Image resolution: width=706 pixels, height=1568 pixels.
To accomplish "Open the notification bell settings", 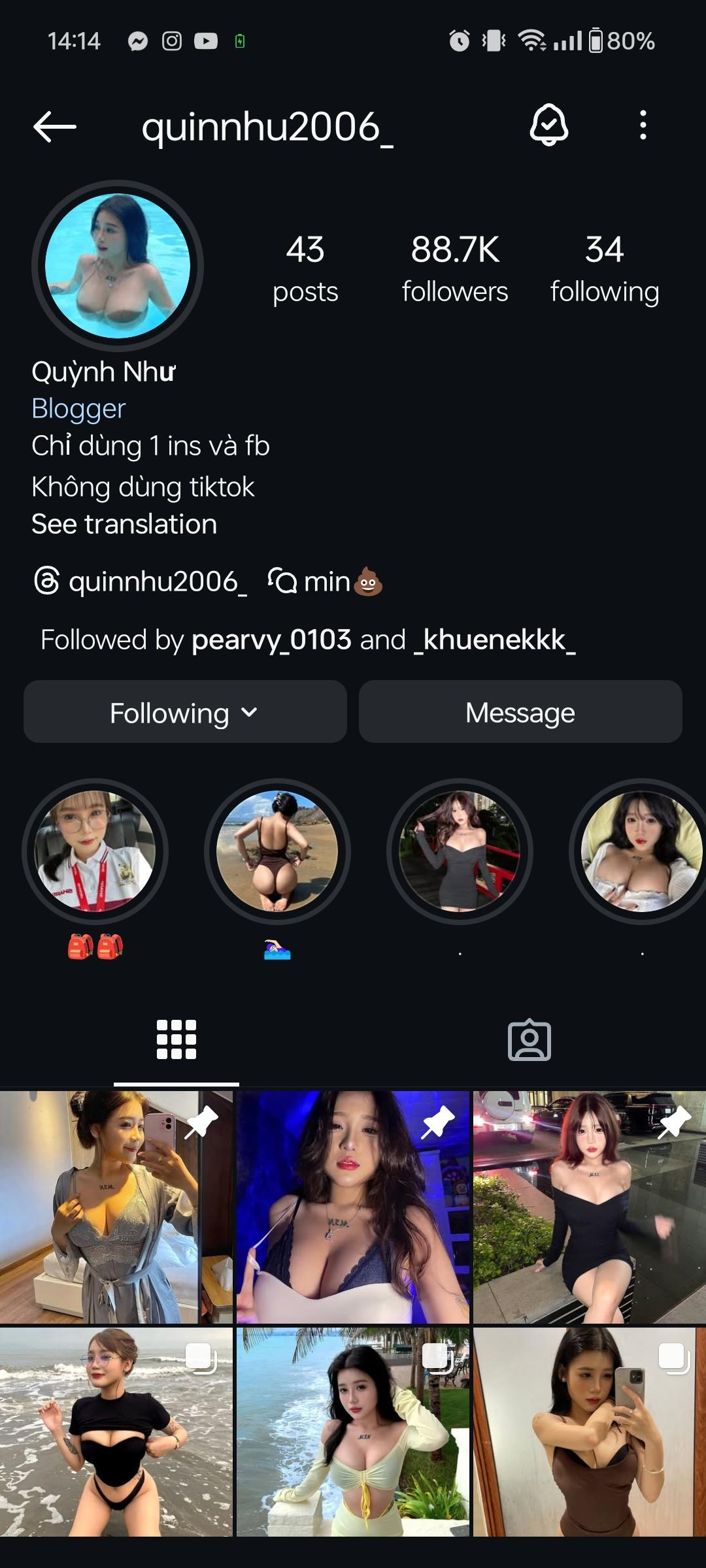I will click(548, 125).
